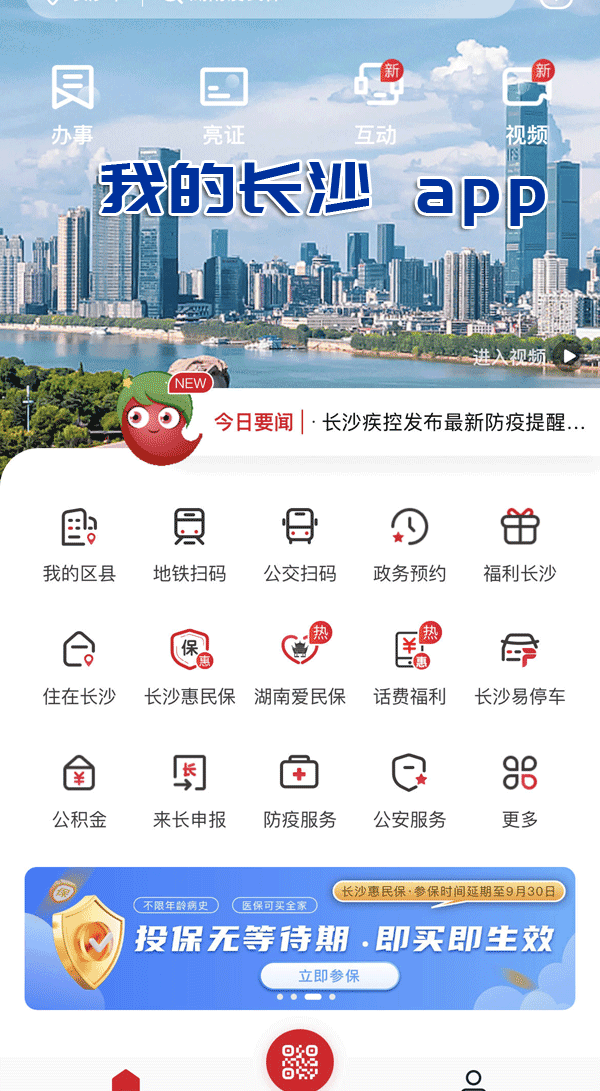
Task: Open 公积金 housing fund
Action: click(79, 791)
